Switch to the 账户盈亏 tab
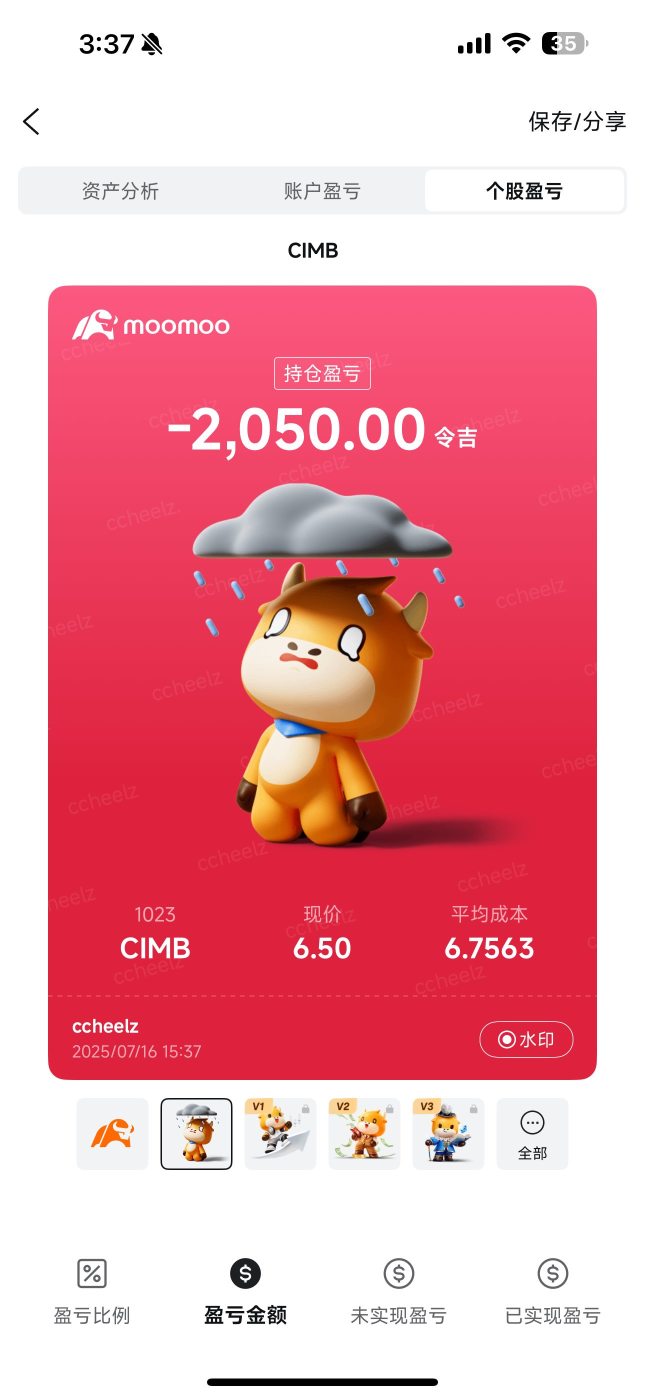645x1398 pixels. pos(322,191)
